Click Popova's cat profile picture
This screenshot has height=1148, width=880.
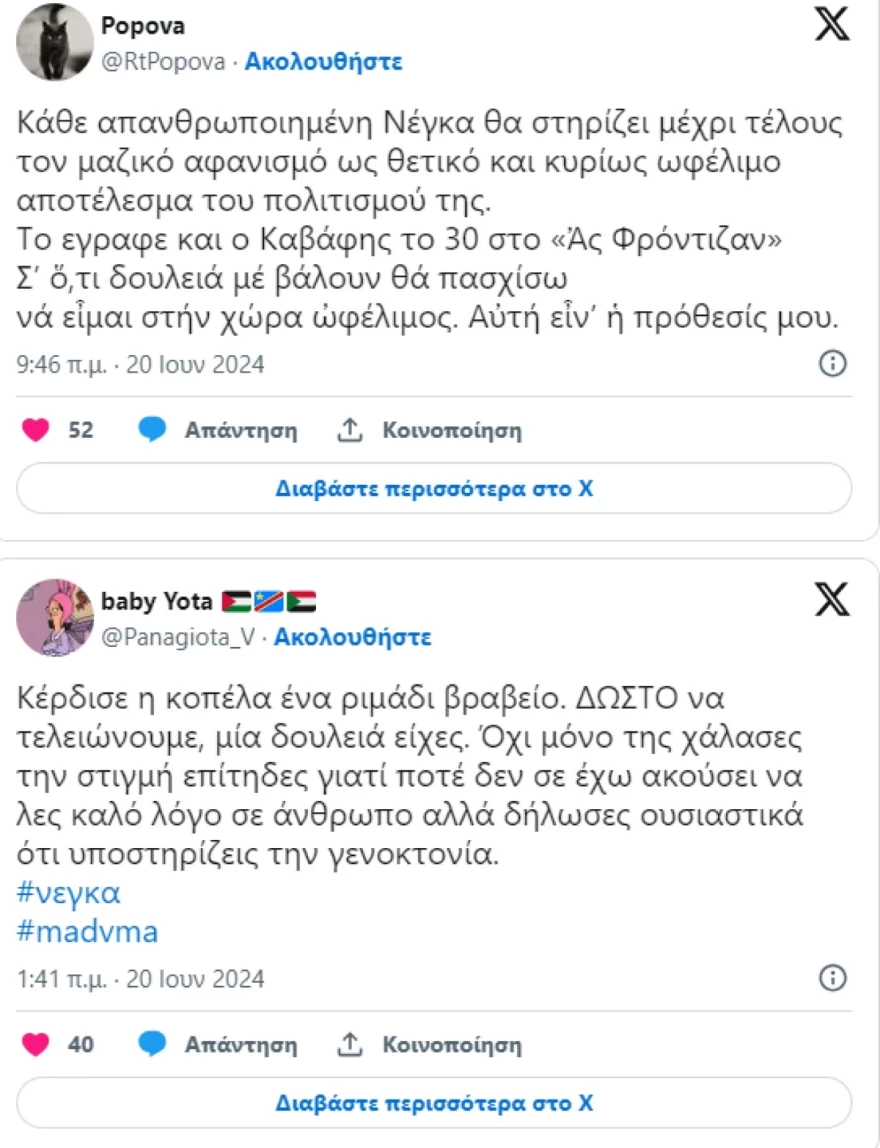coord(55,42)
